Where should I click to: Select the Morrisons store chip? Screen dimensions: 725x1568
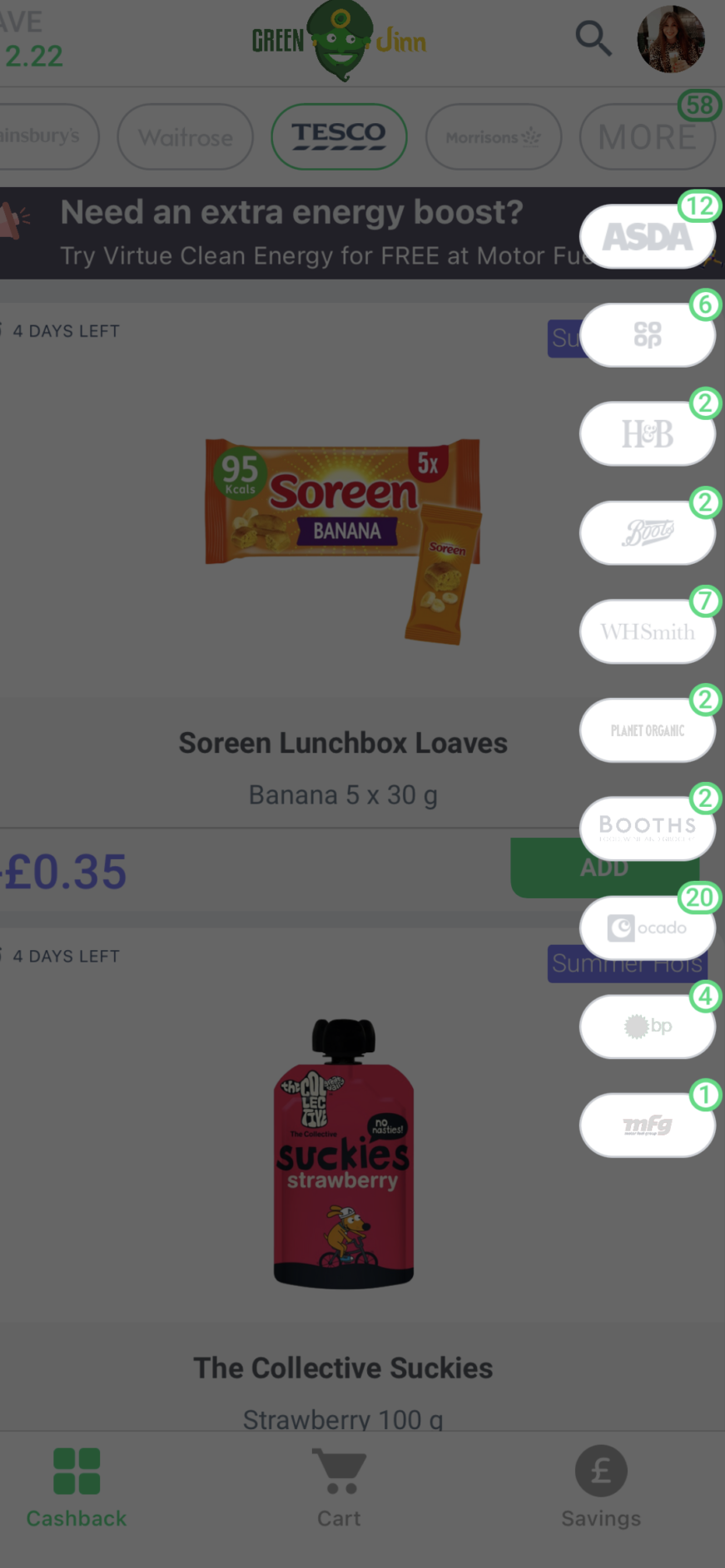494,136
